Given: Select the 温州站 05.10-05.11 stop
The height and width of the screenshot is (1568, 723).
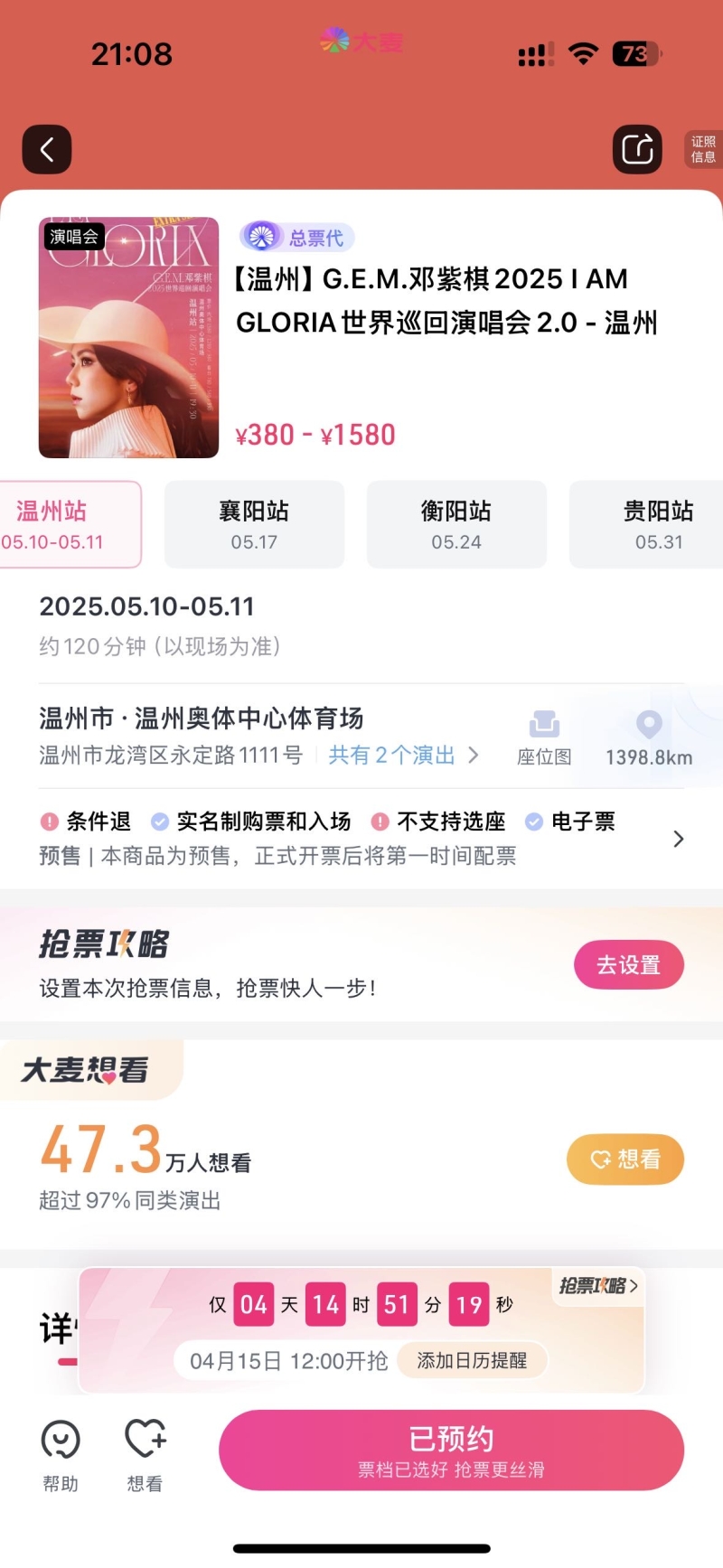Looking at the screenshot, I should pyautogui.click(x=63, y=524).
